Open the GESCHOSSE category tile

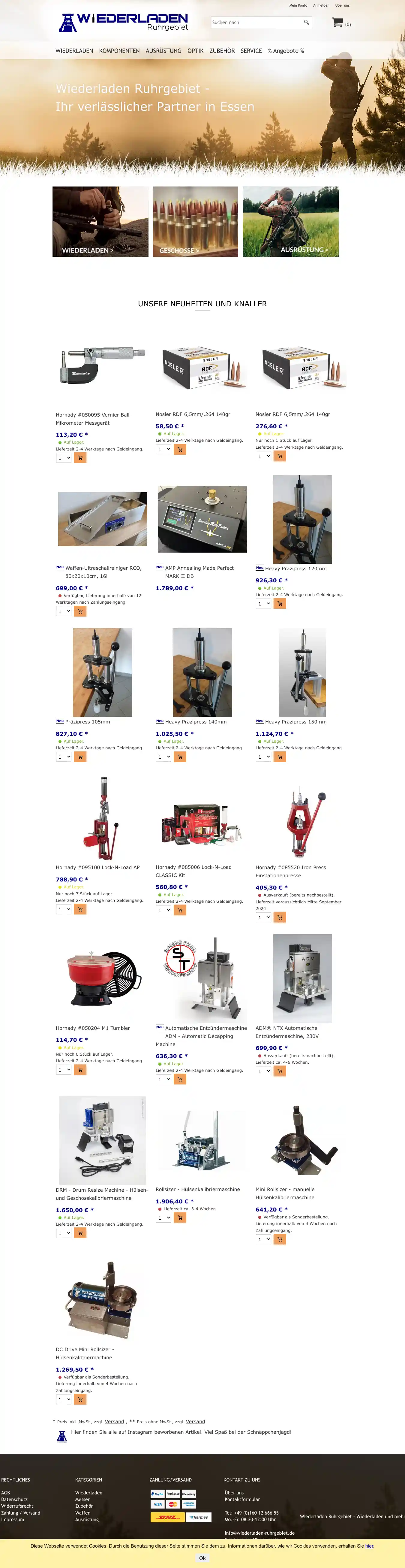point(195,222)
